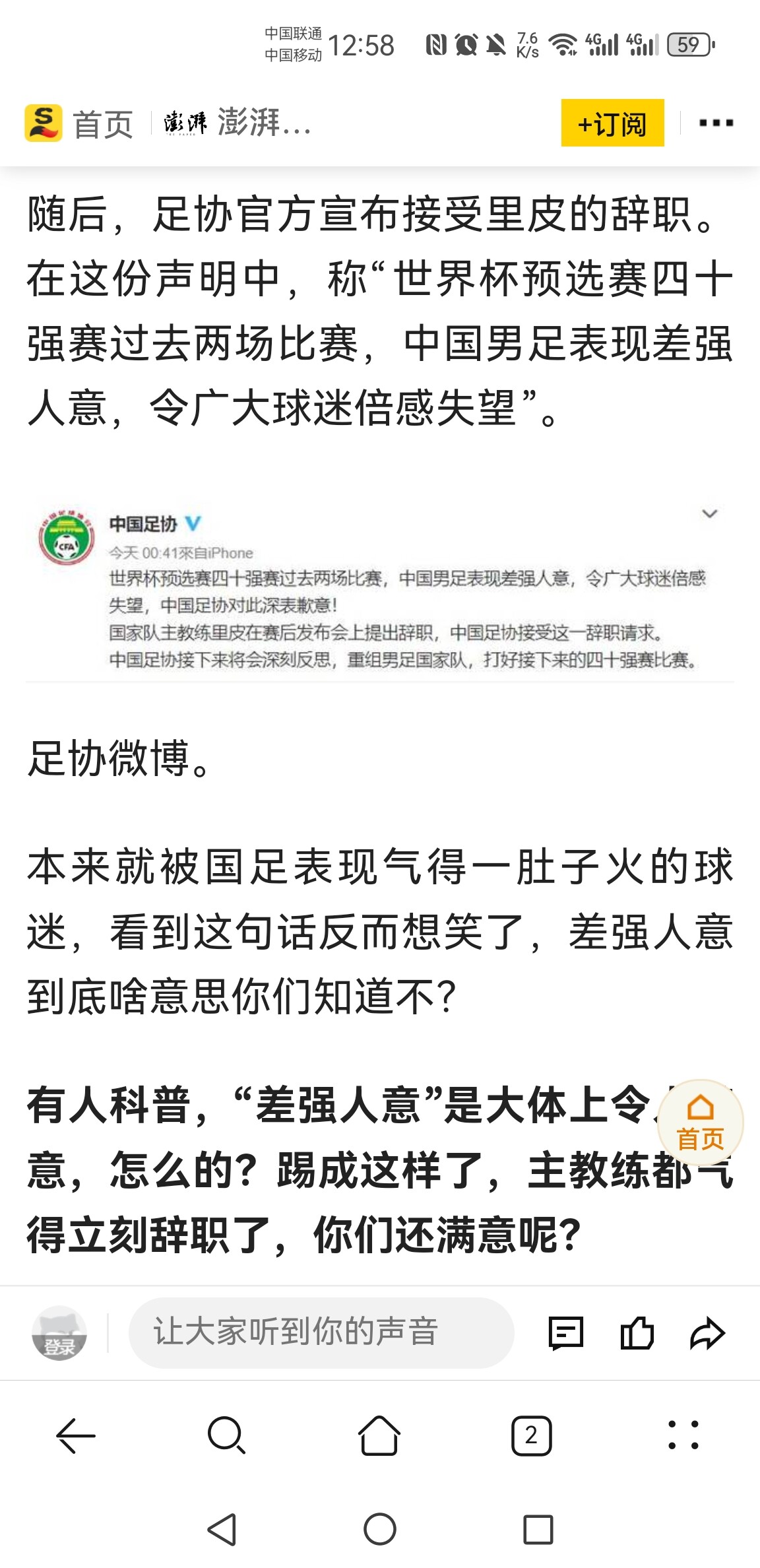Image resolution: width=760 pixels, height=1568 pixels.
Task: Tap the 登录 avatar to log in
Action: [x=59, y=1332]
